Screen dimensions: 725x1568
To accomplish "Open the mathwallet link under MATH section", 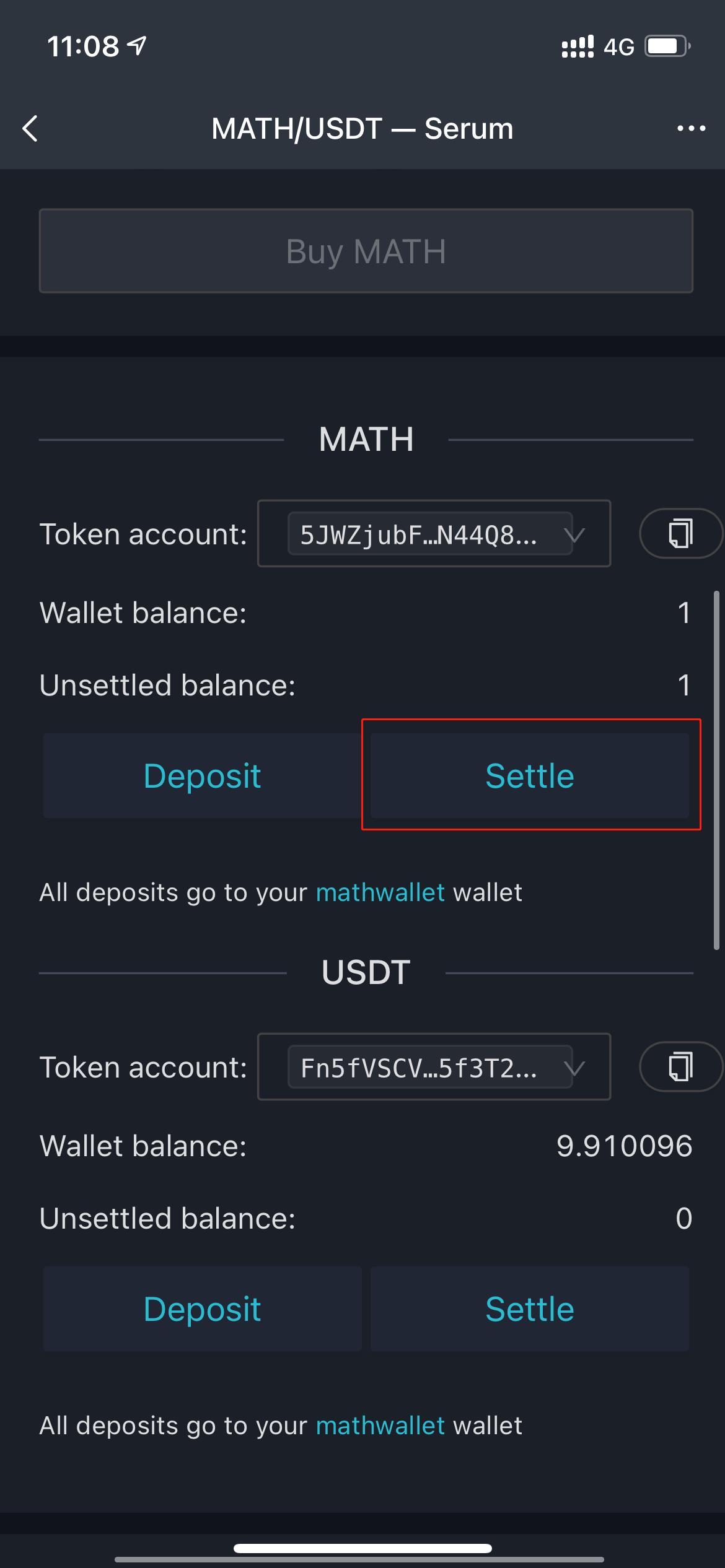I will pyautogui.click(x=379, y=892).
